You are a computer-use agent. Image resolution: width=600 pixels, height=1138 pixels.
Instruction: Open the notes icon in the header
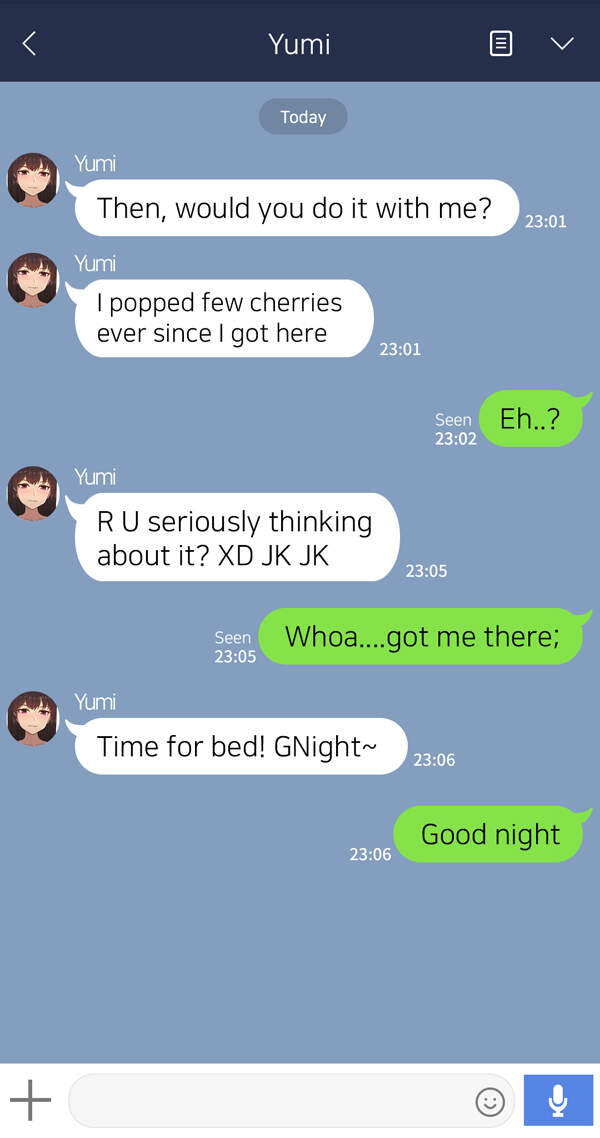coord(500,43)
